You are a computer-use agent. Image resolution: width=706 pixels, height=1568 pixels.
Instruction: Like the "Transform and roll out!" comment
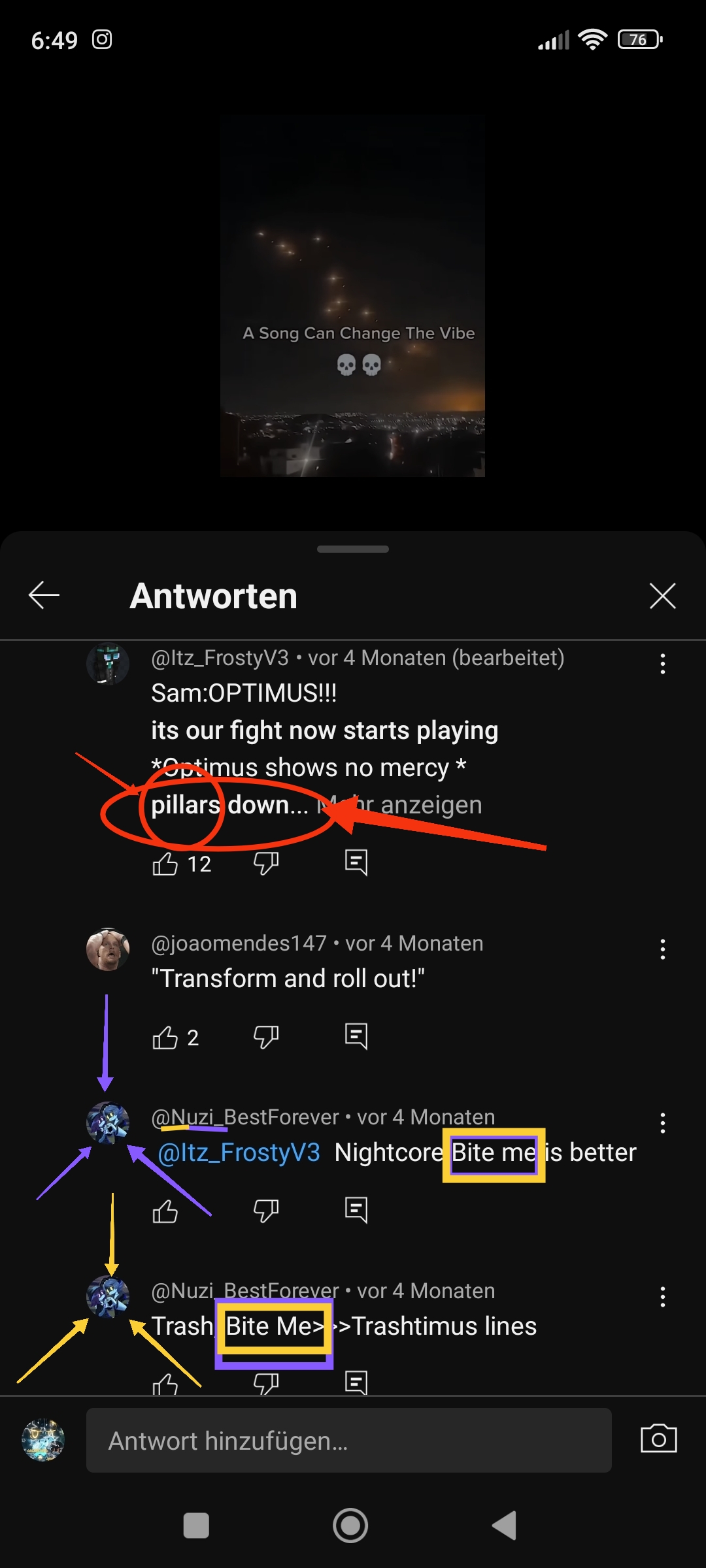pyautogui.click(x=165, y=1037)
